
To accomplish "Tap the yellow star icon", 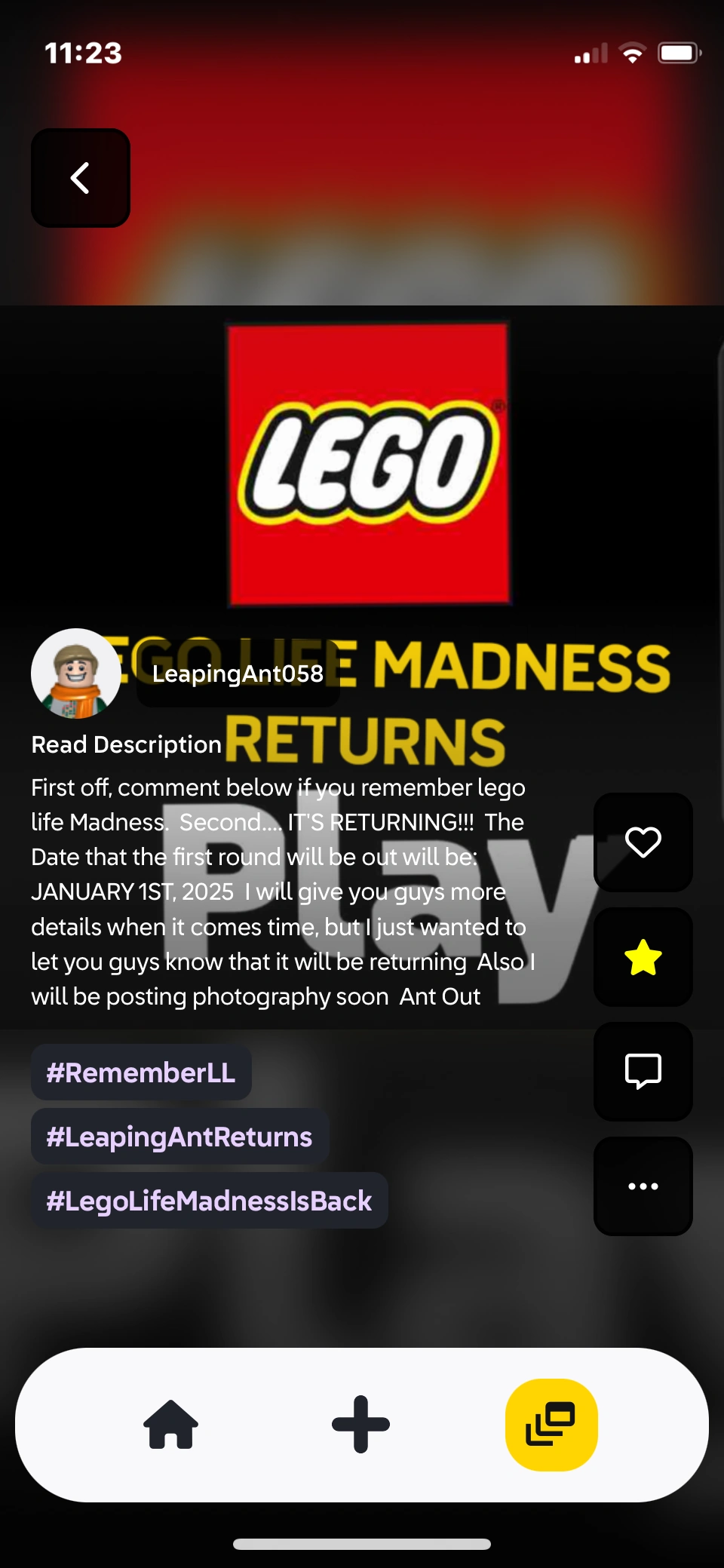I will [x=643, y=957].
